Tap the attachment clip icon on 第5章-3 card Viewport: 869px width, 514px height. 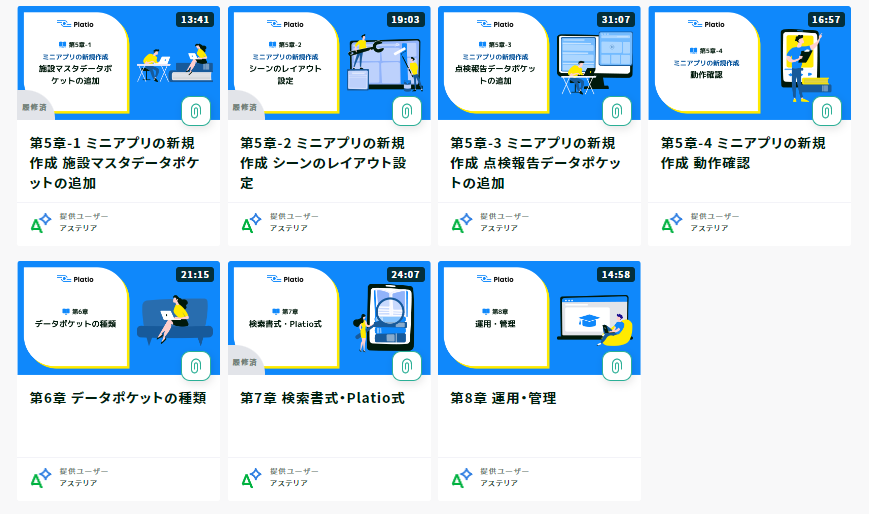(616, 111)
